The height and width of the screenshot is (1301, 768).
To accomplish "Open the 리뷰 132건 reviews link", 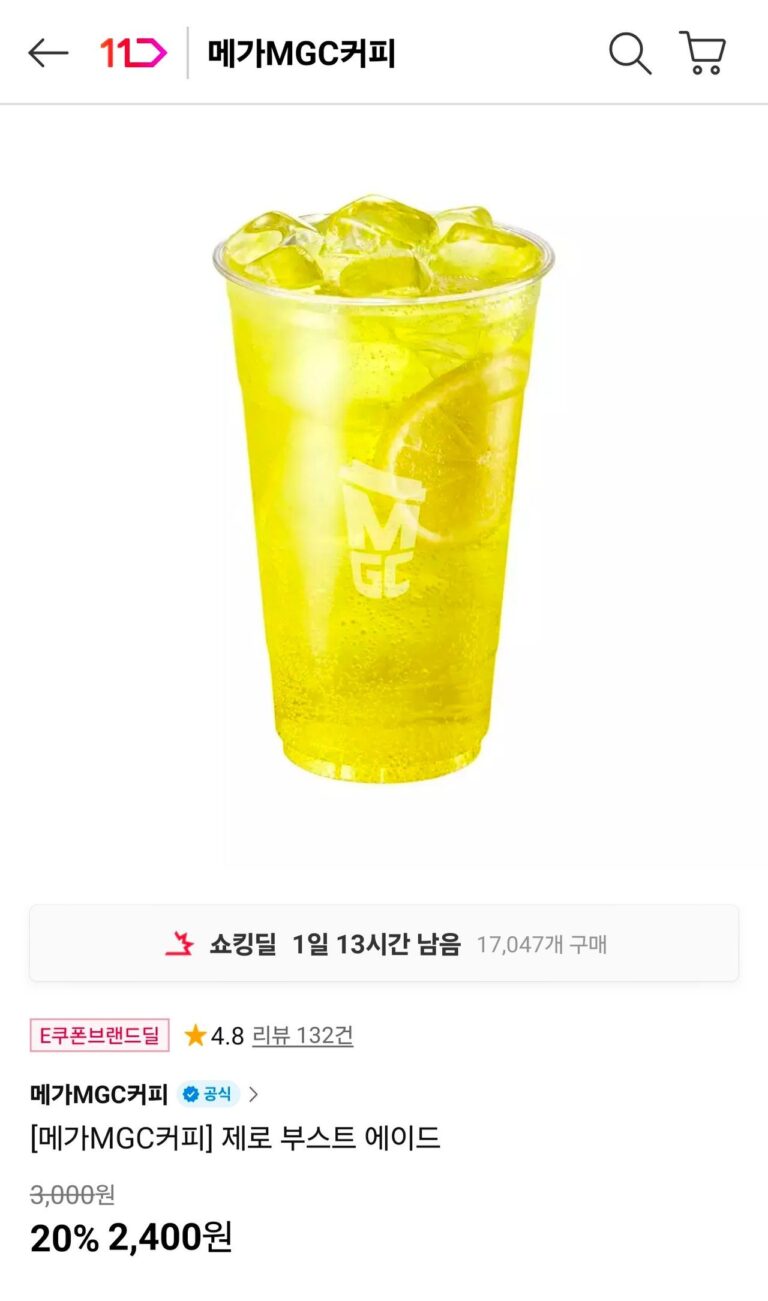I will pos(302,1035).
